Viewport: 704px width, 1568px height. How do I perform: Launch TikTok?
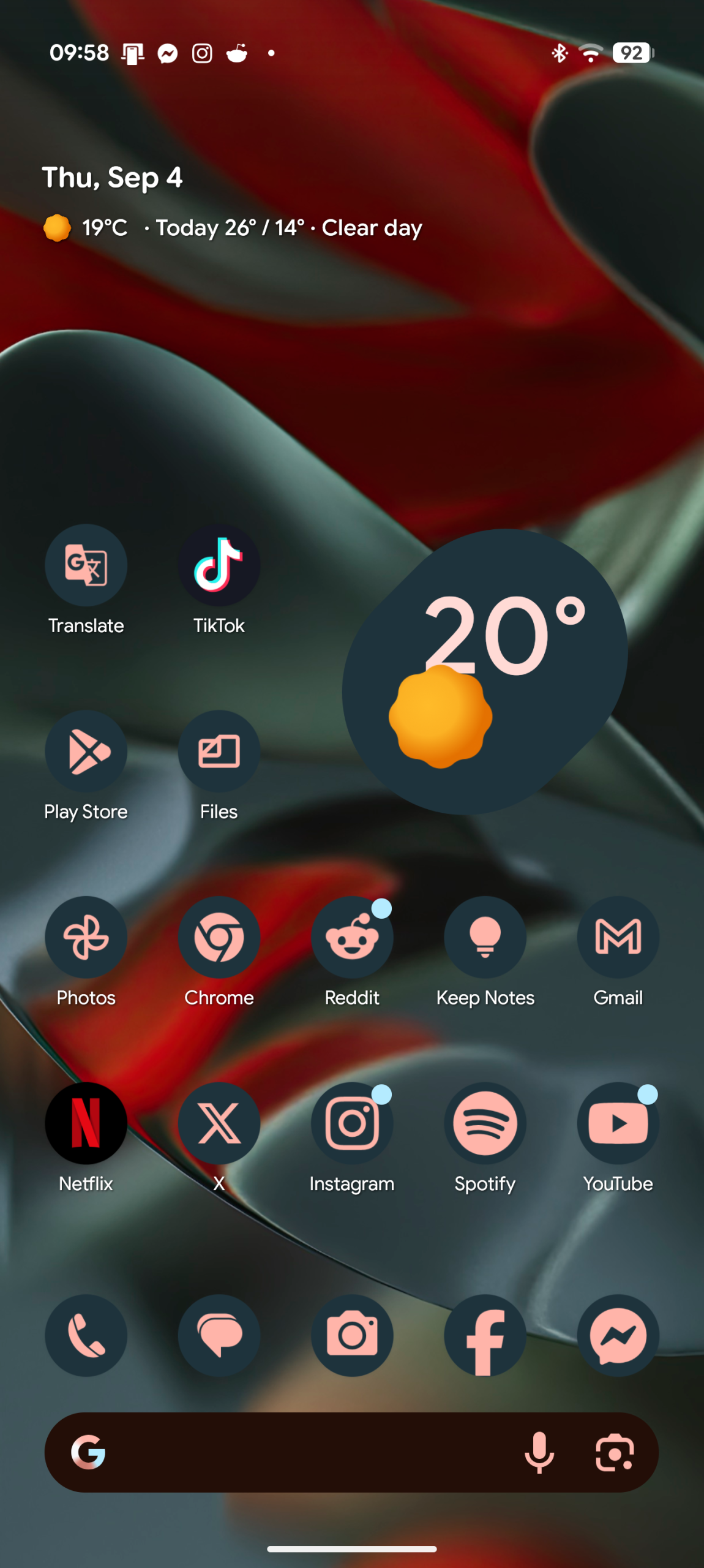tap(219, 565)
